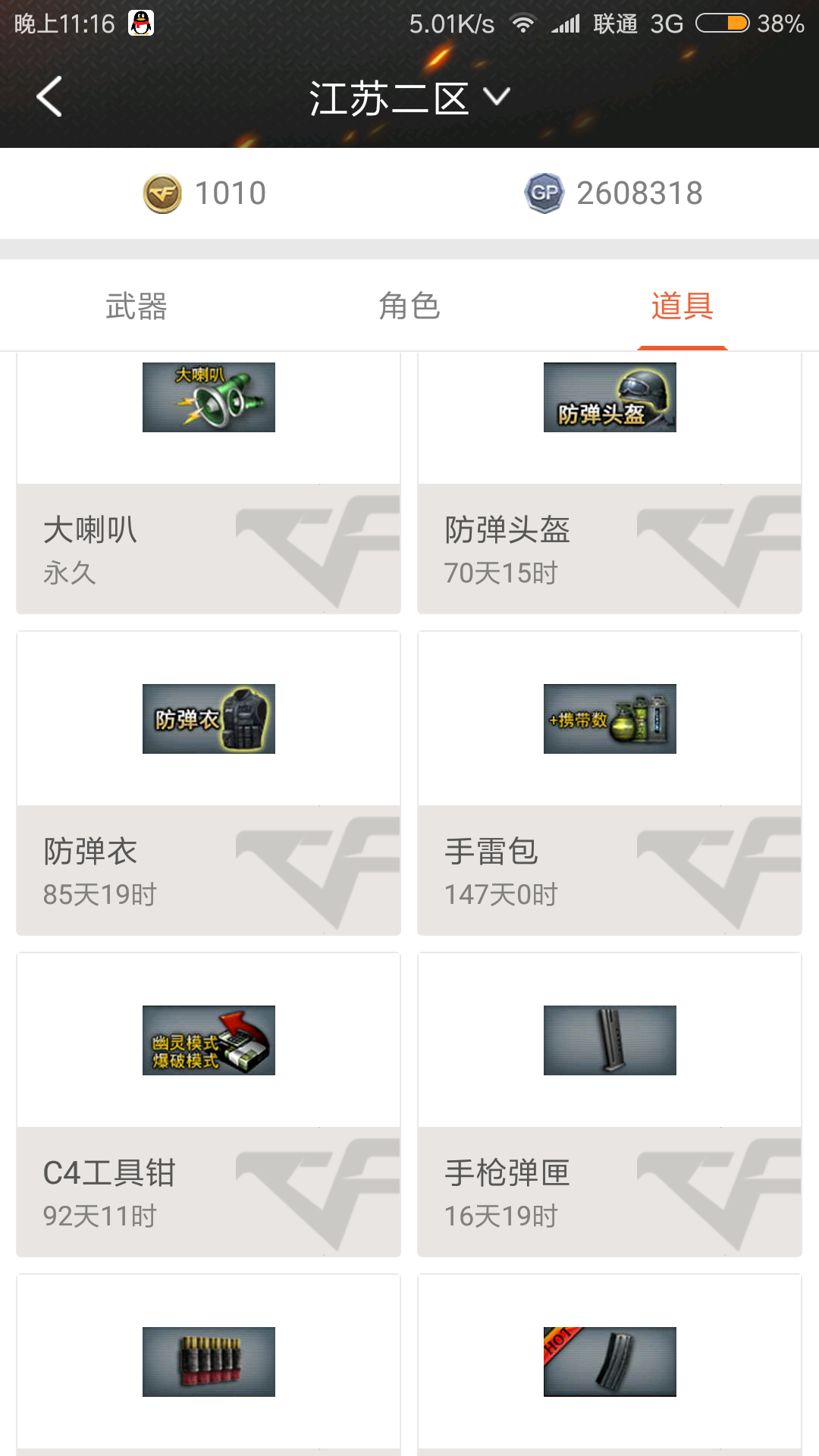Switch to the 武器 tab

coord(136,306)
